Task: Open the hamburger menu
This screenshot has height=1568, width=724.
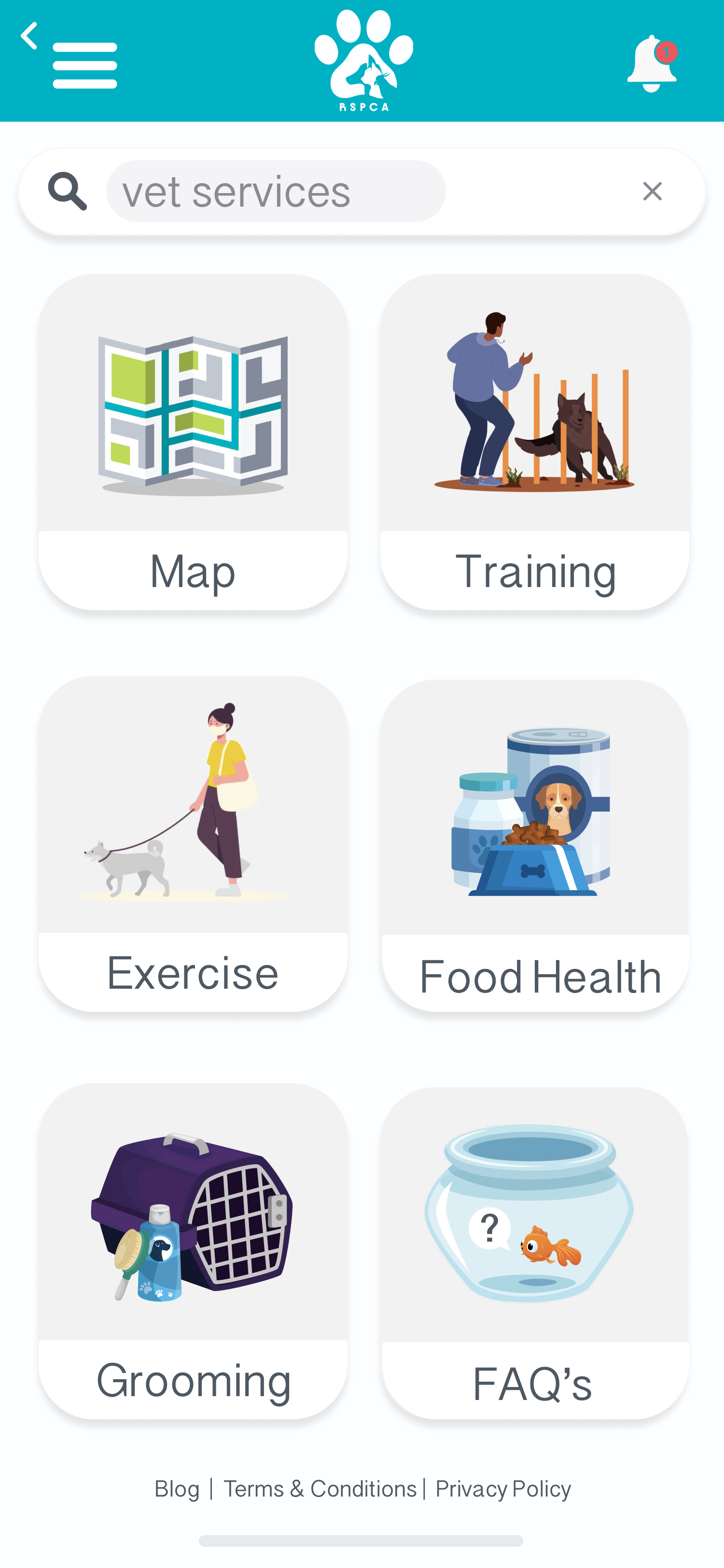Action: coord(84,65)
